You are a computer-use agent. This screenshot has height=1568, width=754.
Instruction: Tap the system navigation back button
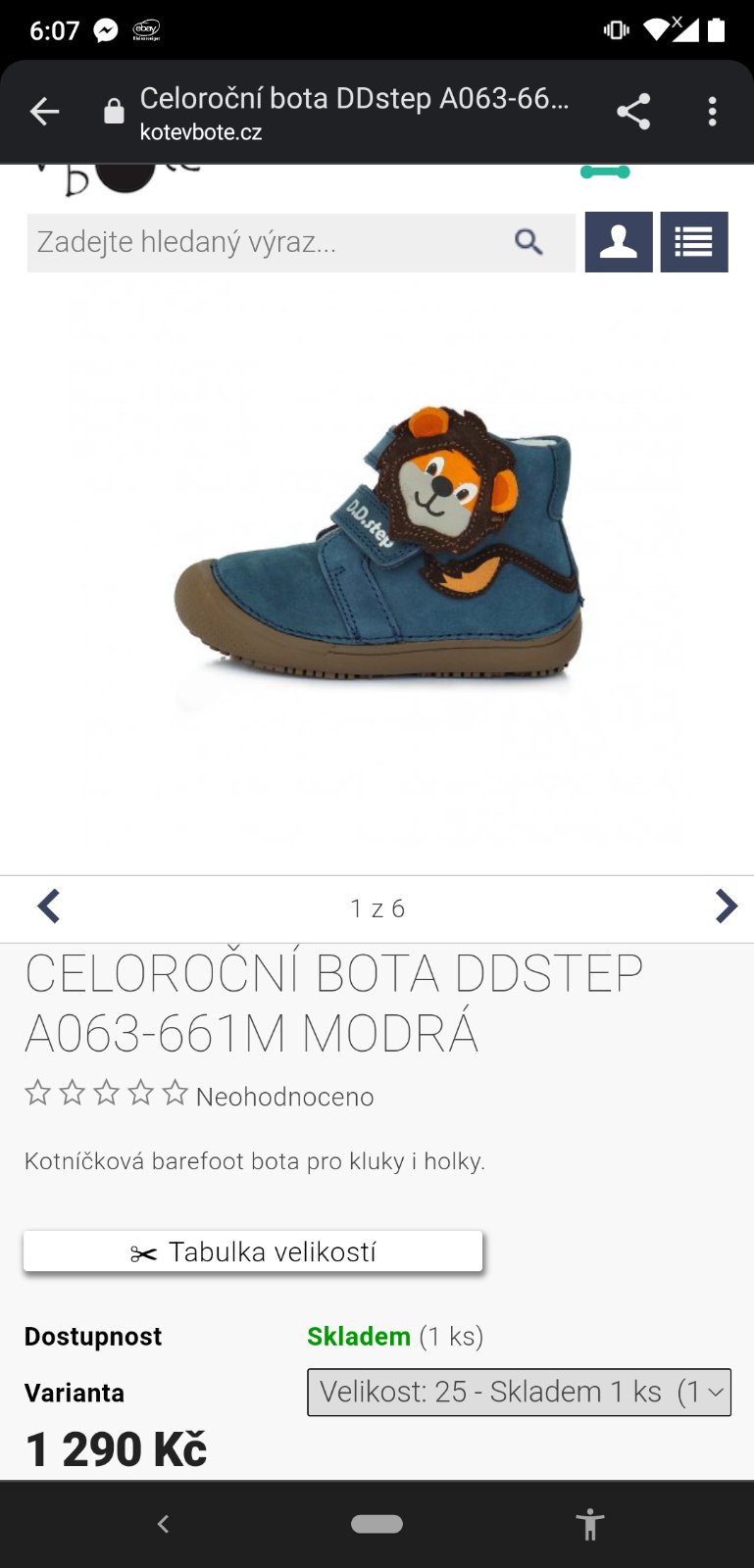pyautogui.click(x=164, y=1524)
